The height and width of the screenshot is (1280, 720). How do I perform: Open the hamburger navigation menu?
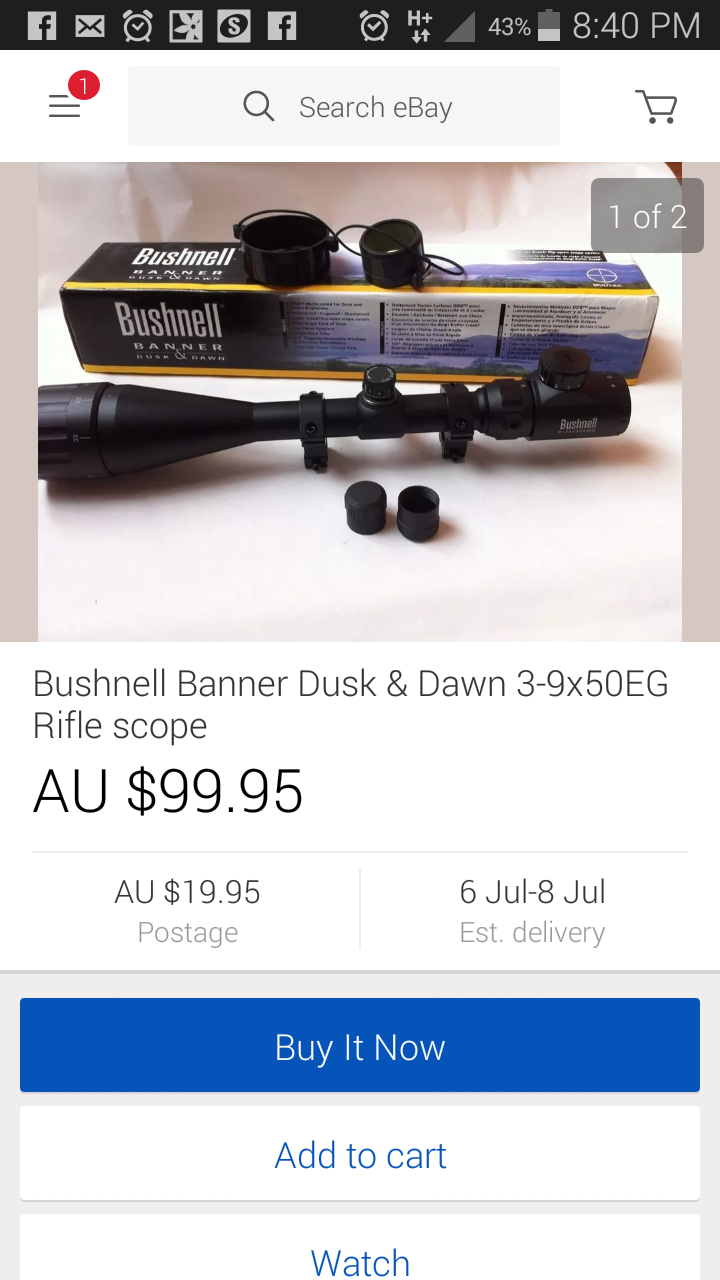click(65, 106)
